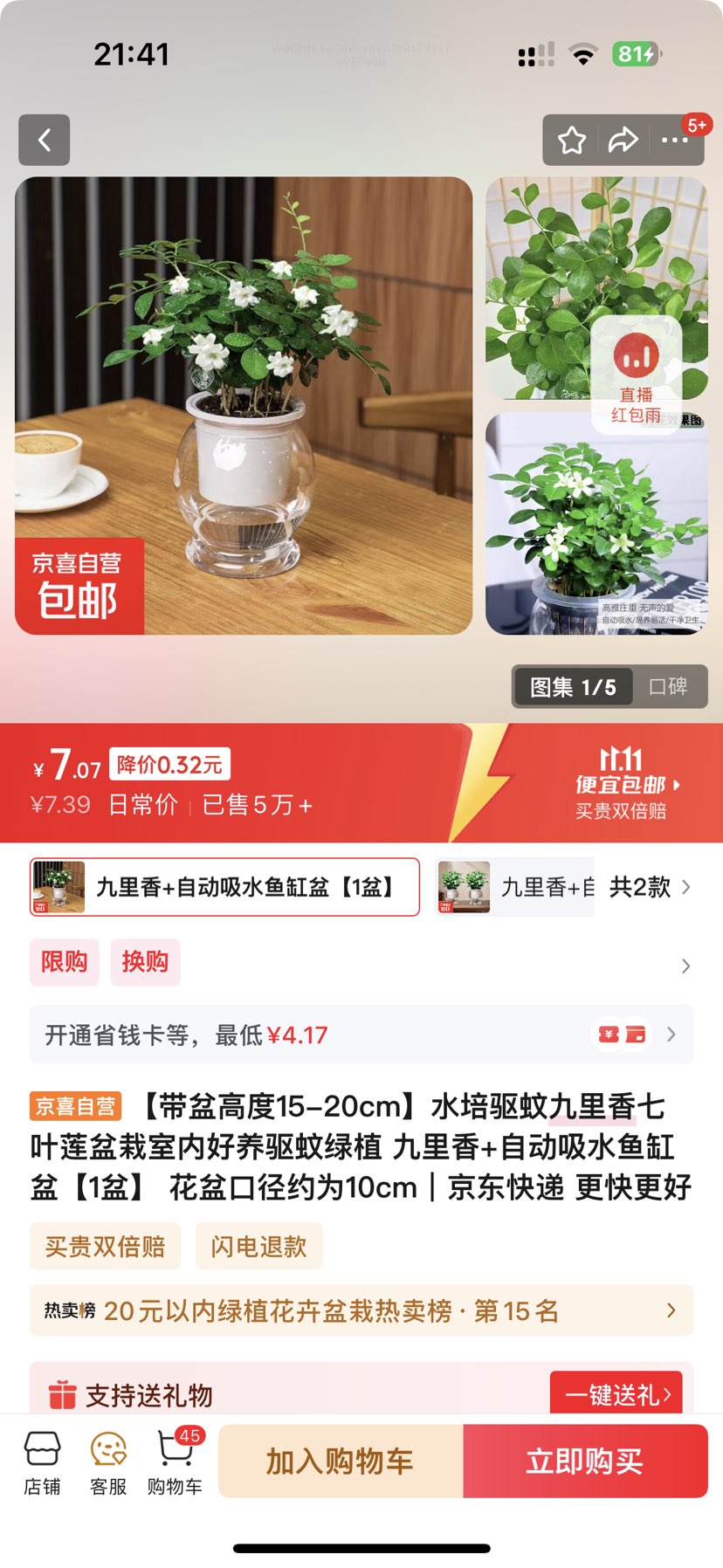Switch to the 口碑 reviews tab
Screen dimensions: 723x1568
point(671,687)
